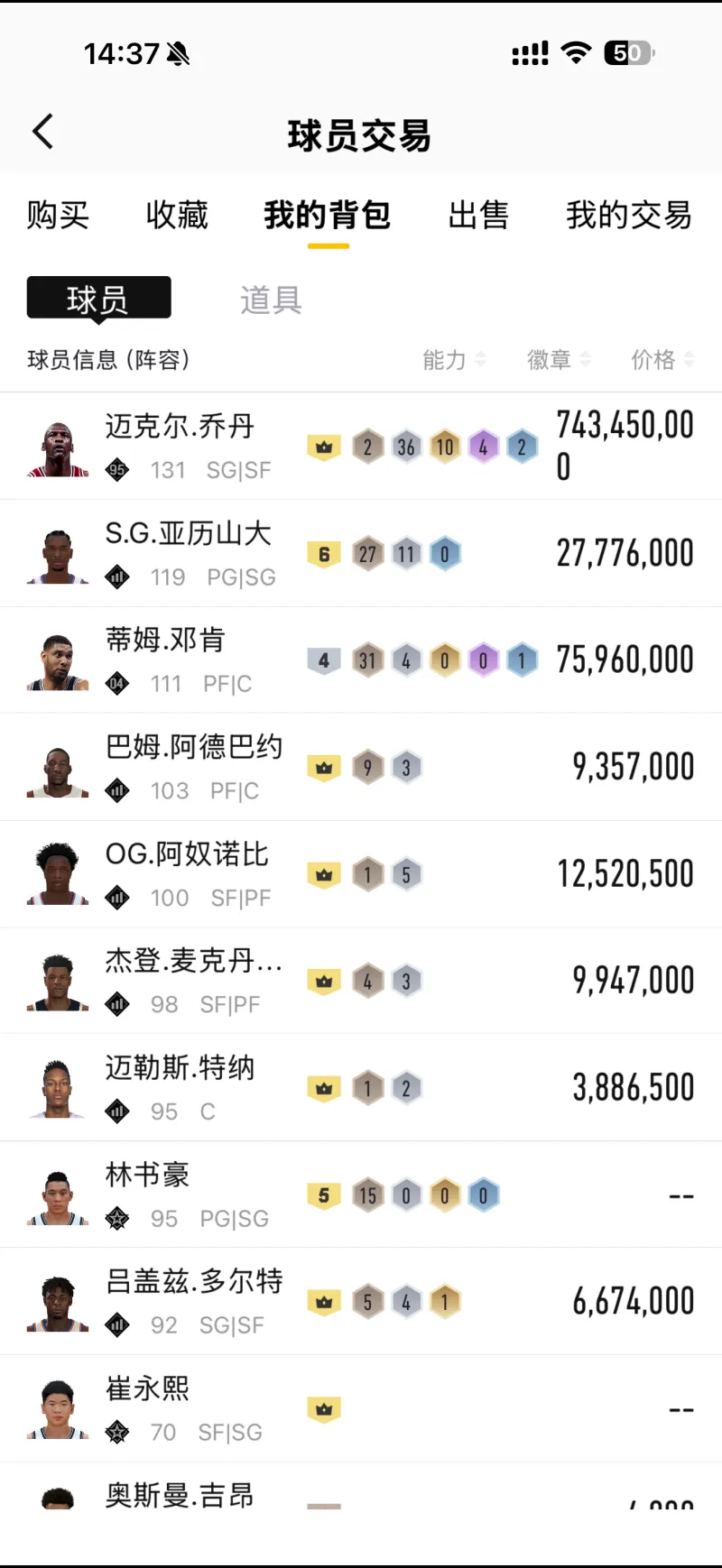Image resolution: width=722 pixels, height=1568 pixels.
Task: Open the 我的交易 tab
Action: click(628, 216)
